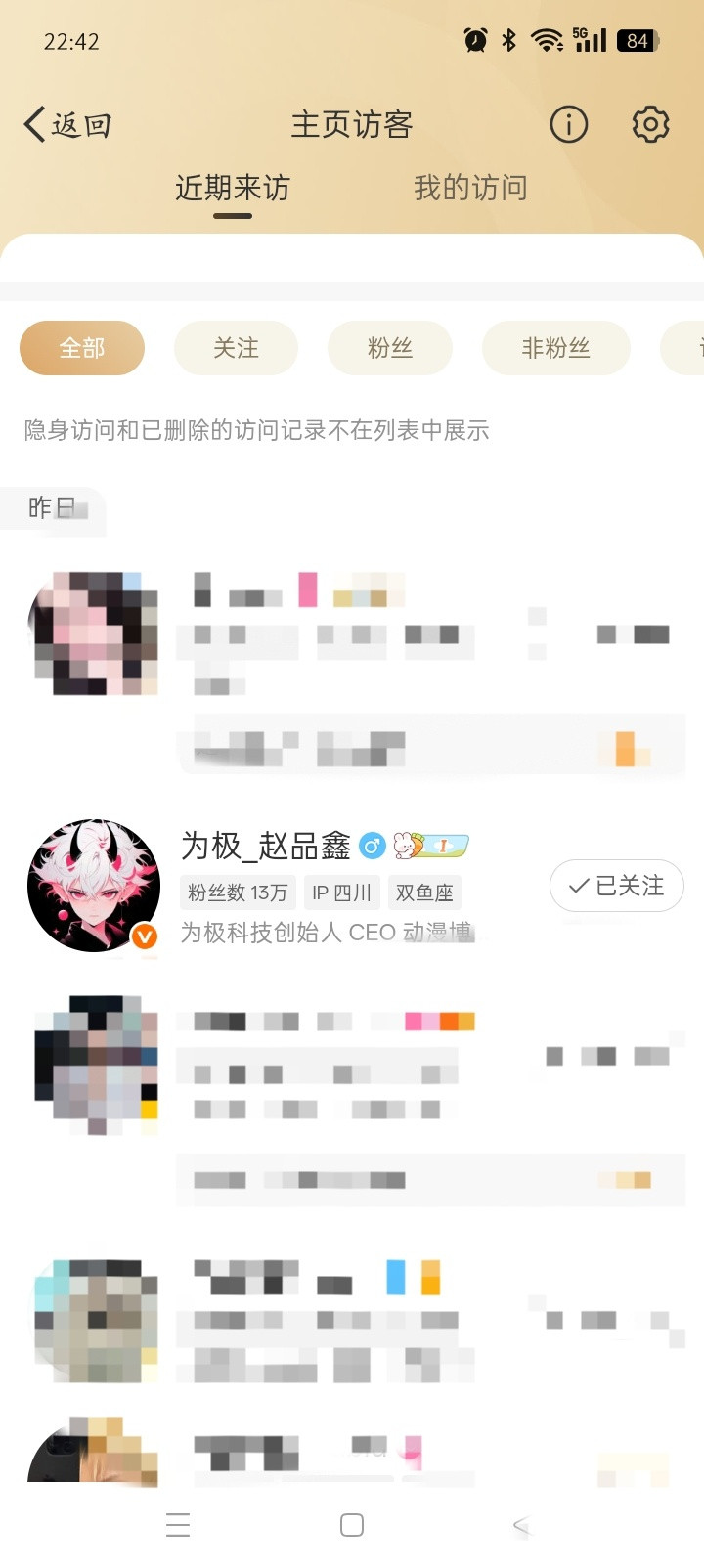Open the visitor info (i) icon
The width and height of the screenshot is (704, 1568).
pos(568,124)
